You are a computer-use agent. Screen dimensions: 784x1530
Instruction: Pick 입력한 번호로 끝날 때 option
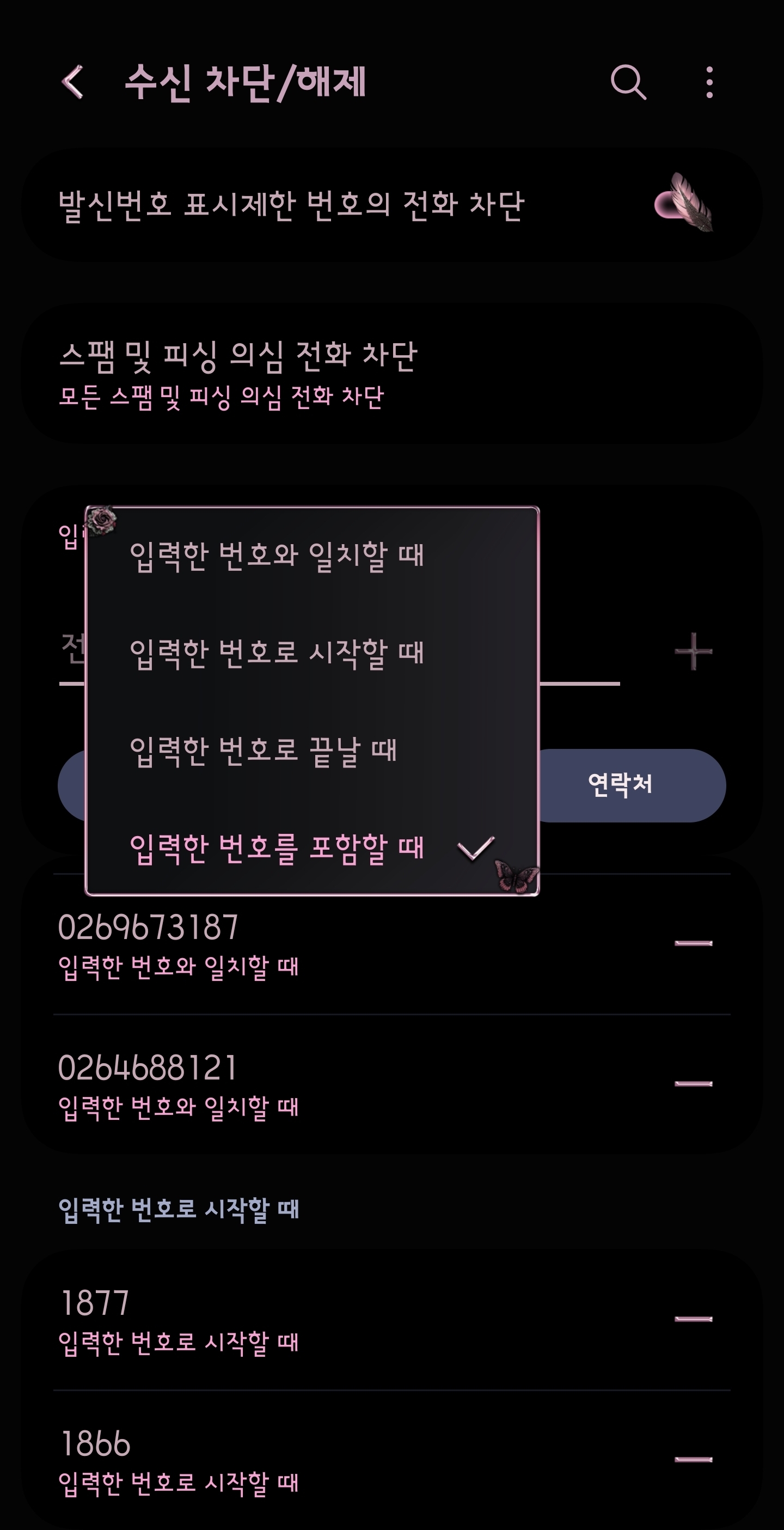pyautogui.click(x=263, y=751)
